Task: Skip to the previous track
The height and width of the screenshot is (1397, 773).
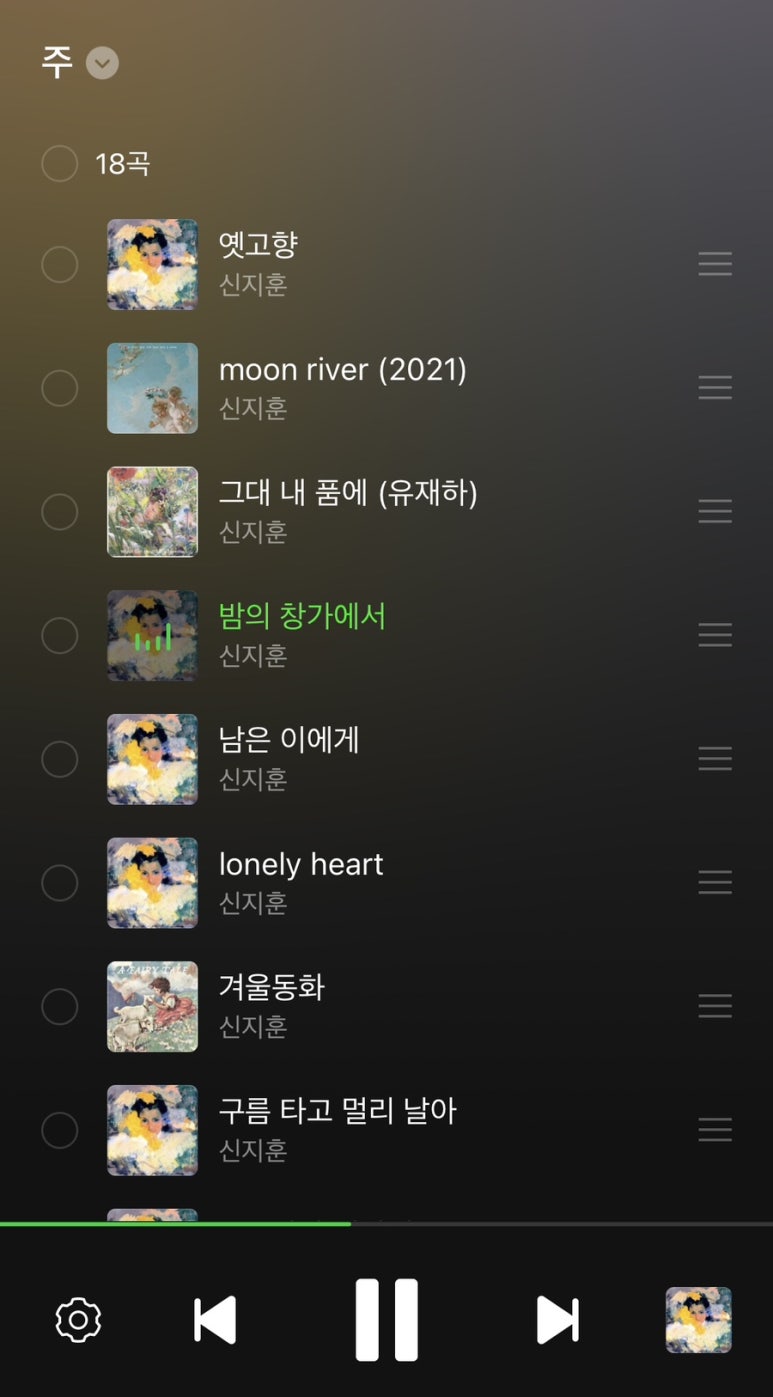Action: 215,1320
